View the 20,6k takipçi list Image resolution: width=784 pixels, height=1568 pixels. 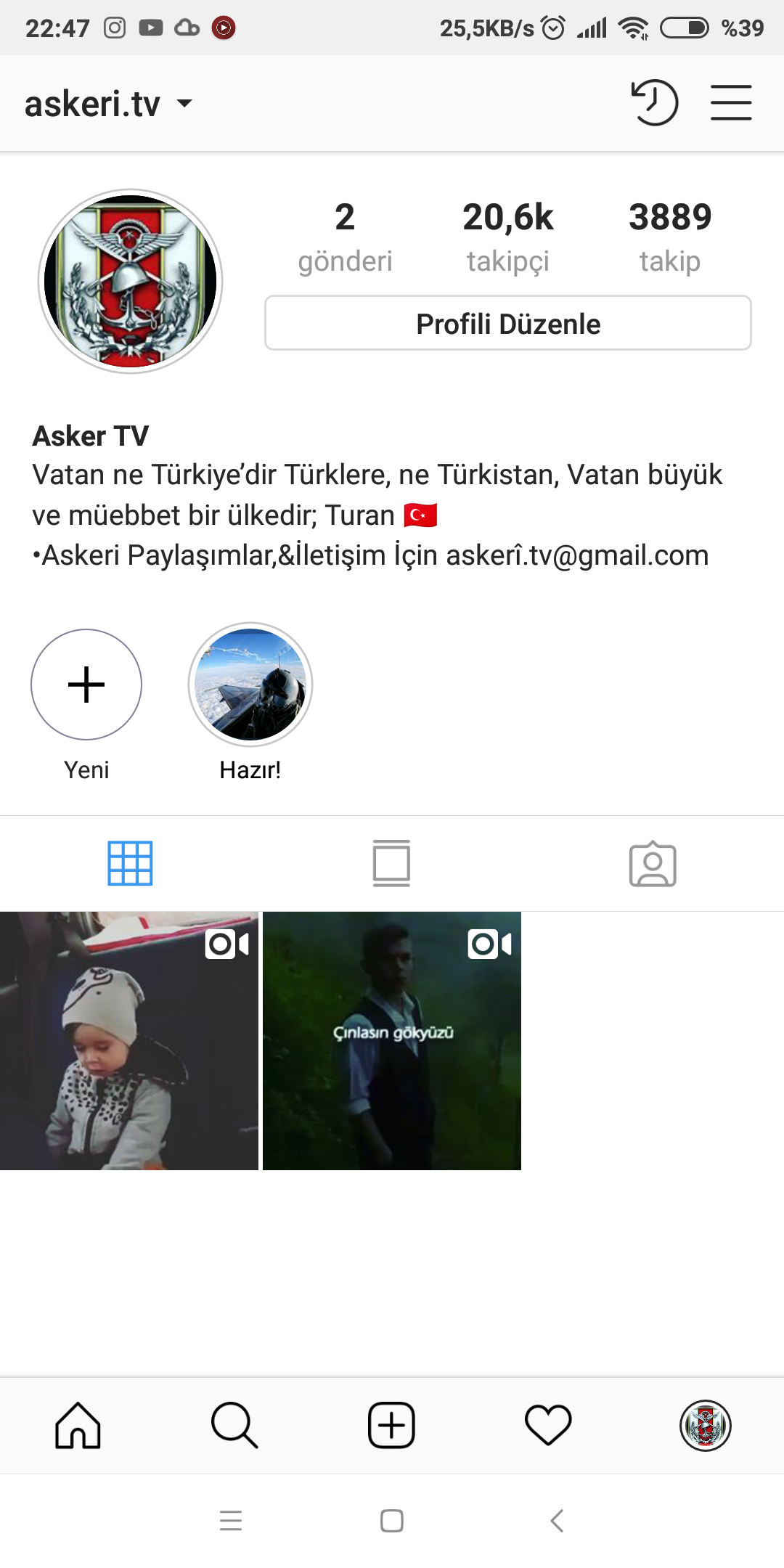(x=508, y=237)
